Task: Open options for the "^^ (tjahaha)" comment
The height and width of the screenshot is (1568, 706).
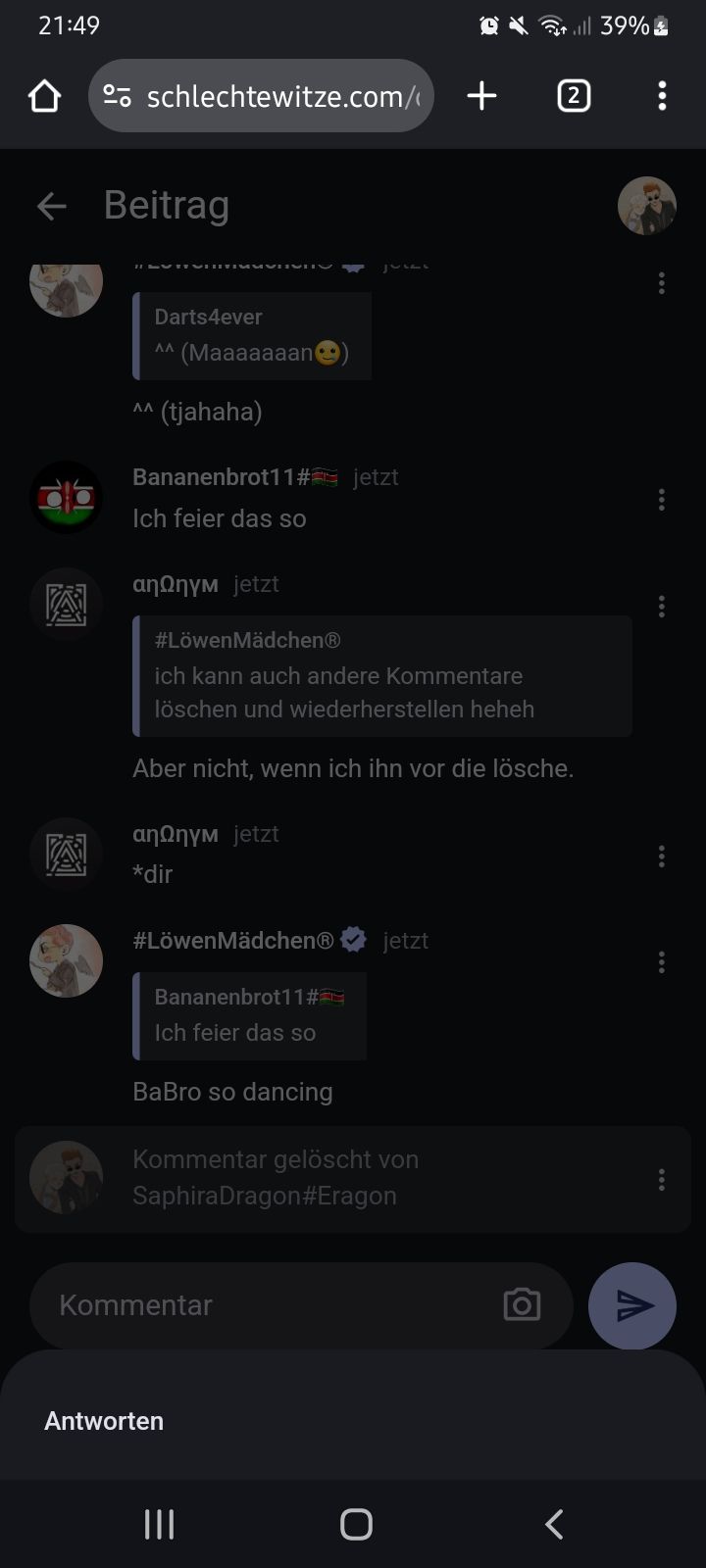Action: (662, 283)
